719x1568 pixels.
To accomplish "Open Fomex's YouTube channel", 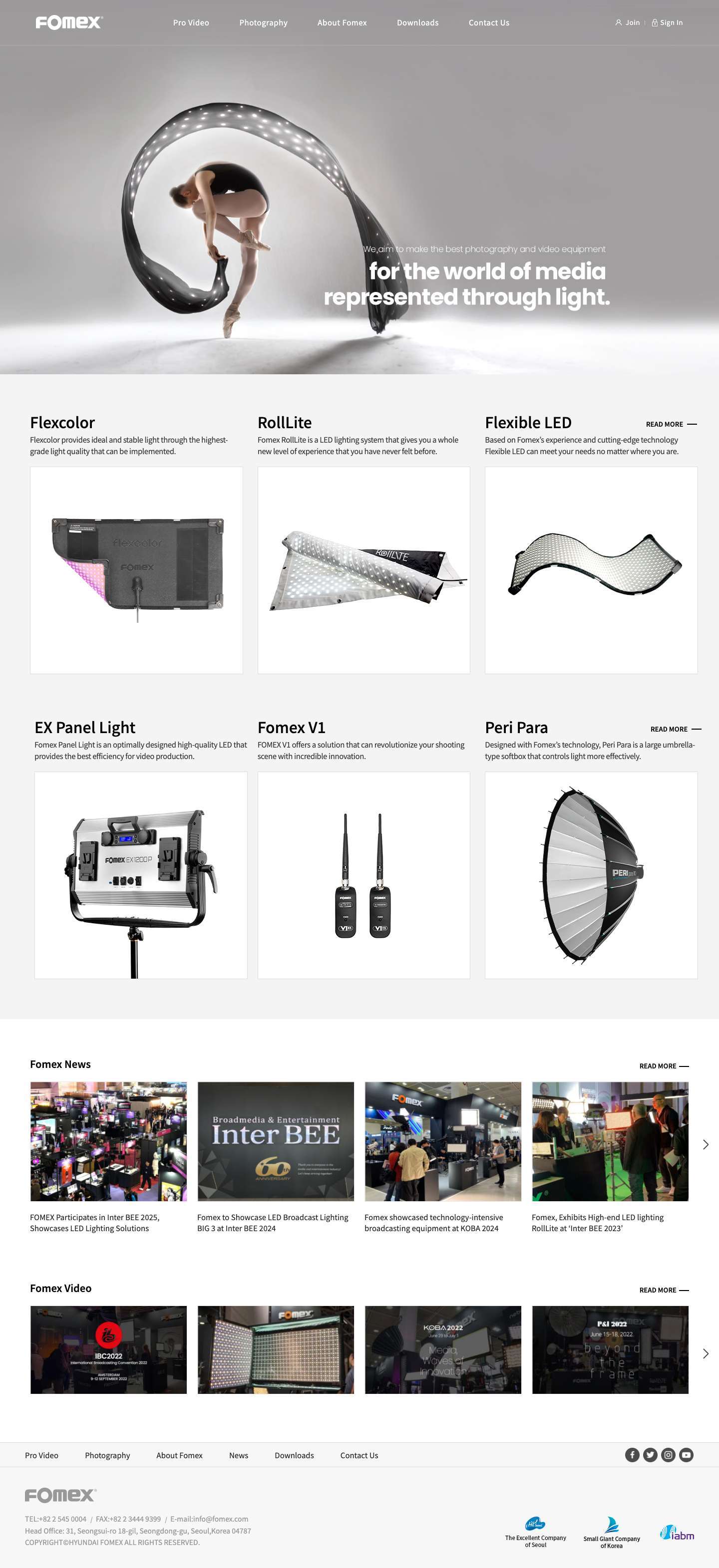I will click(686, 1455).
